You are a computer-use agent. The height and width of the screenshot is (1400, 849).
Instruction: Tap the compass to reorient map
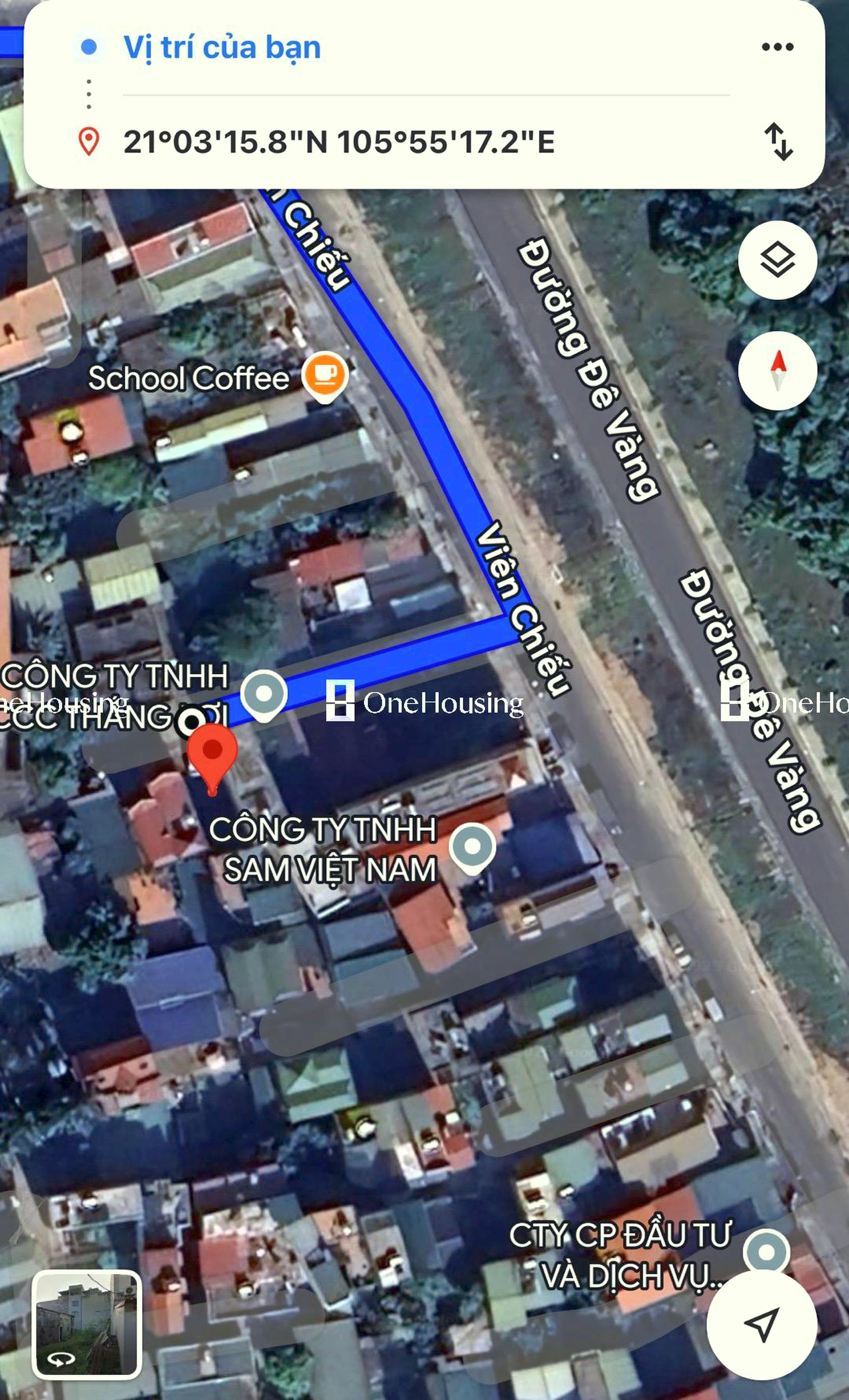coord(777,371)
